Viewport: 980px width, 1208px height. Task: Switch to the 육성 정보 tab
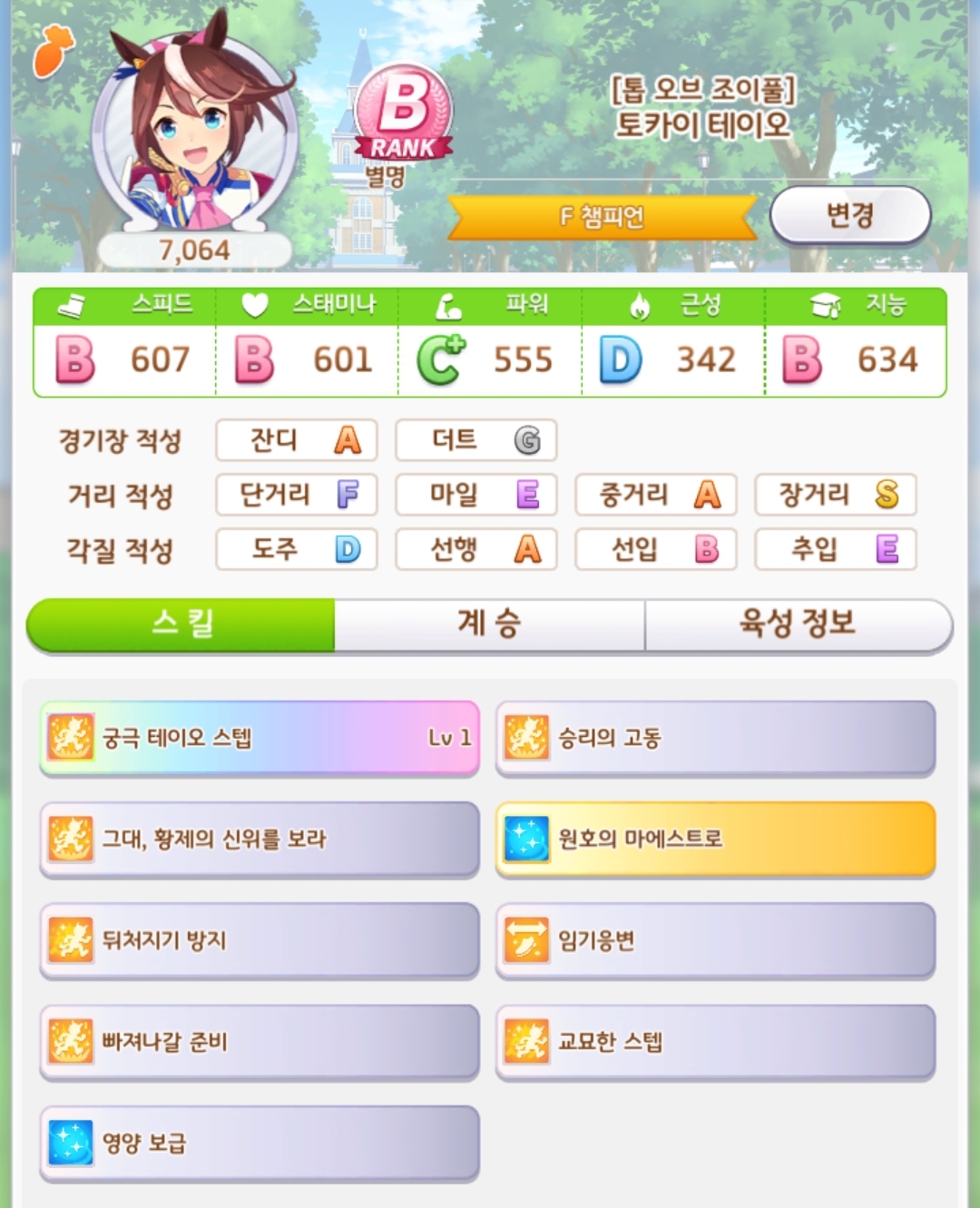pyautogui.click(x=798, y=624)
